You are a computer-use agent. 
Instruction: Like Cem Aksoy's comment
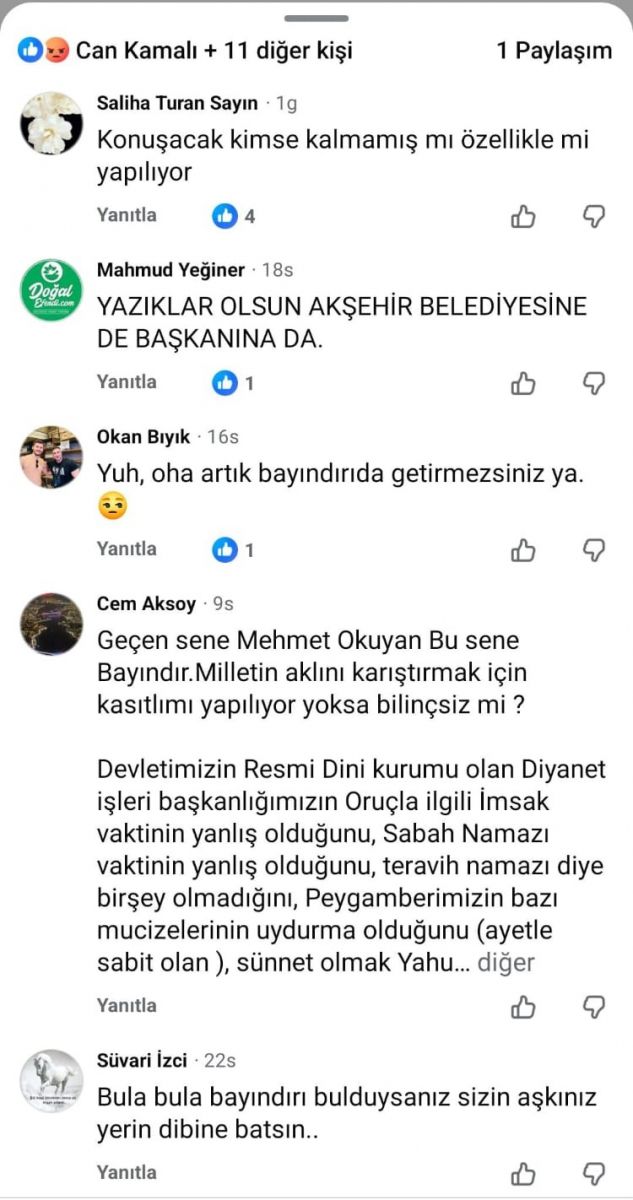point(524,1007)
